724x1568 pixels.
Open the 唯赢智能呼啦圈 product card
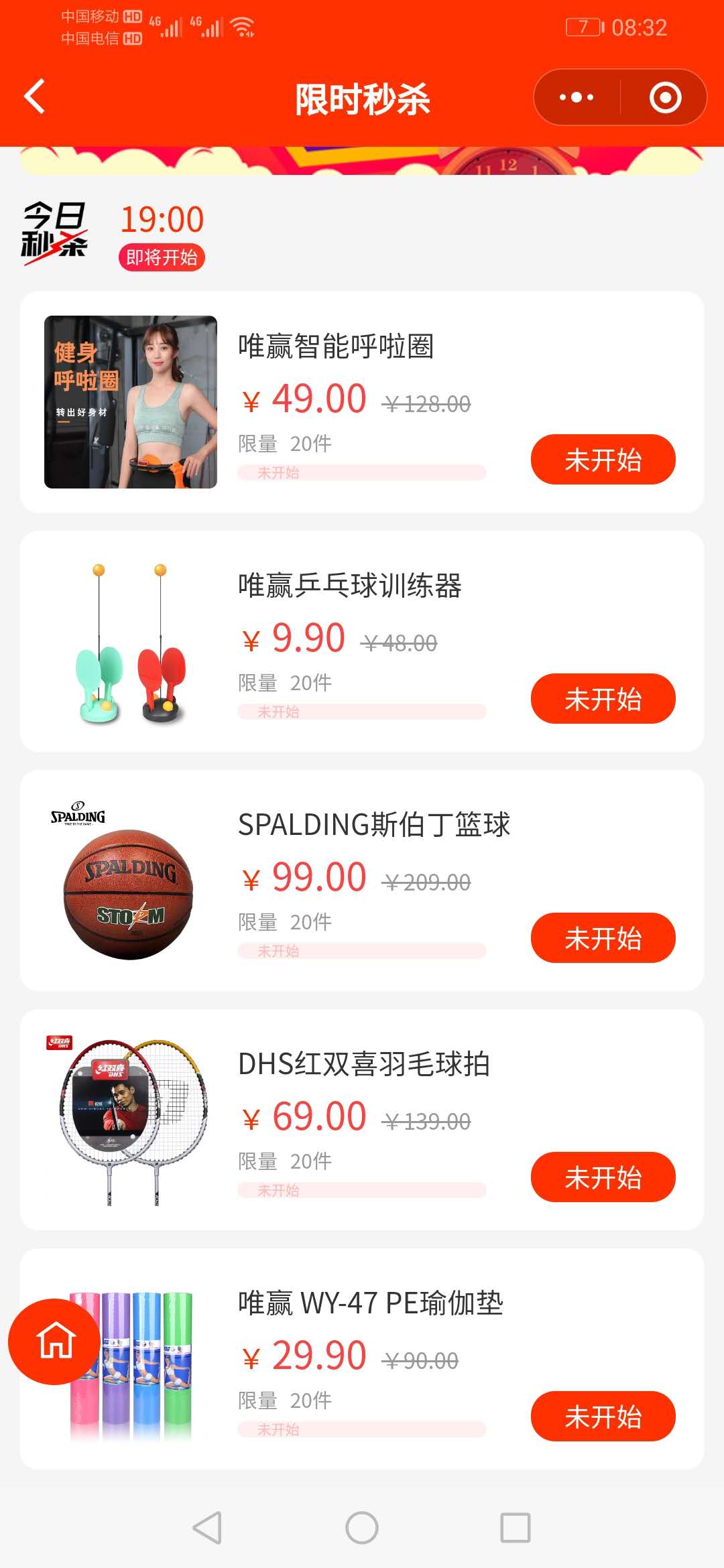(335, 347)
